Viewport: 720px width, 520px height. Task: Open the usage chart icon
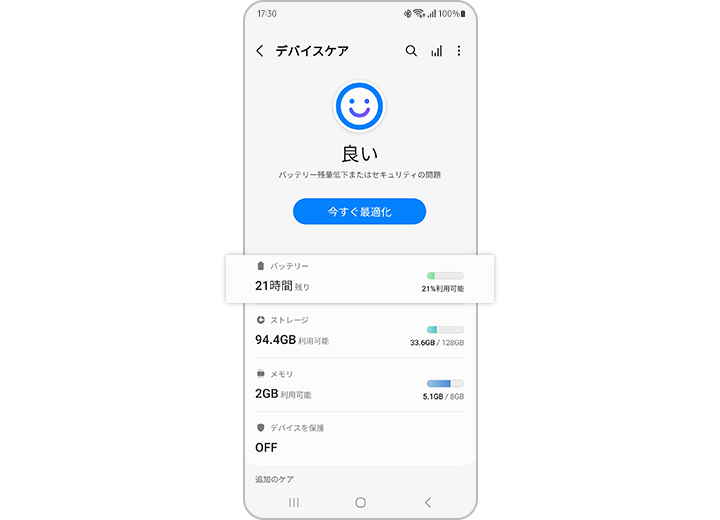436,51
